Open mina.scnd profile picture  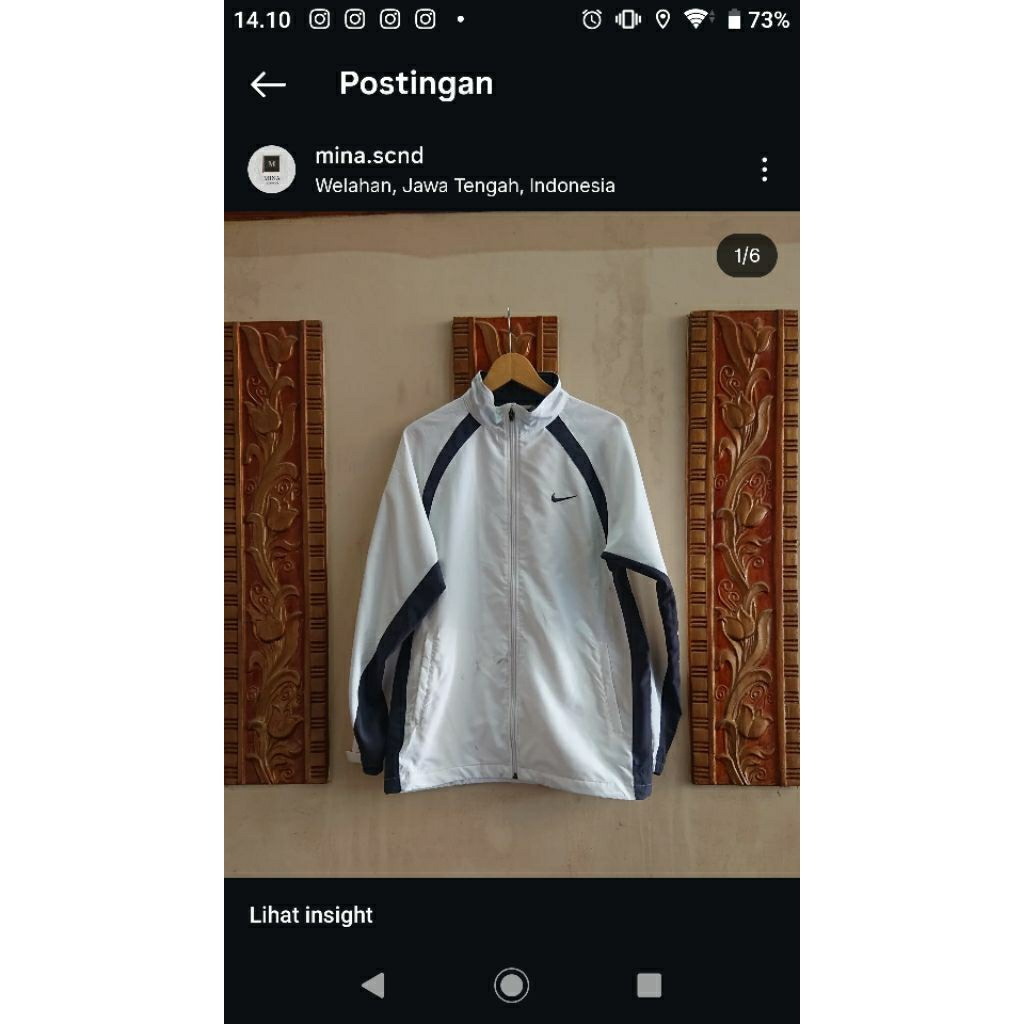(x=271, y=169)
